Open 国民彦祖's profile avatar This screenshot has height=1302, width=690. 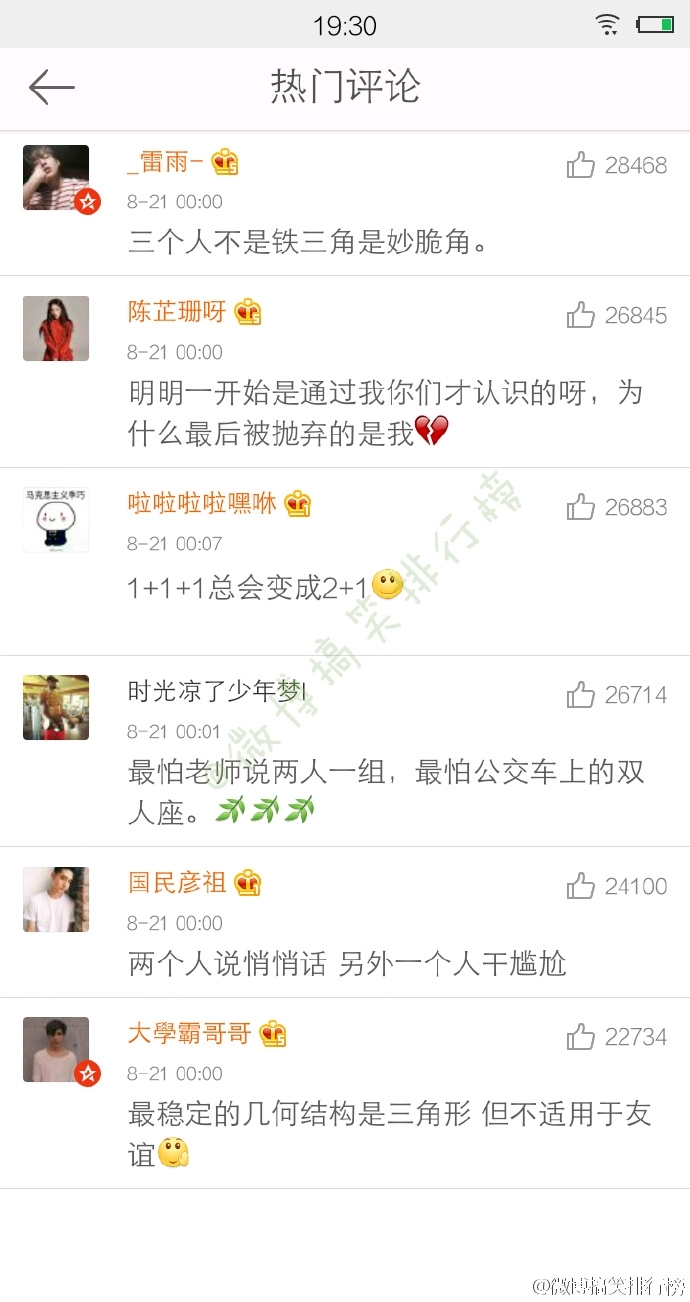click(x=56, y=899)
